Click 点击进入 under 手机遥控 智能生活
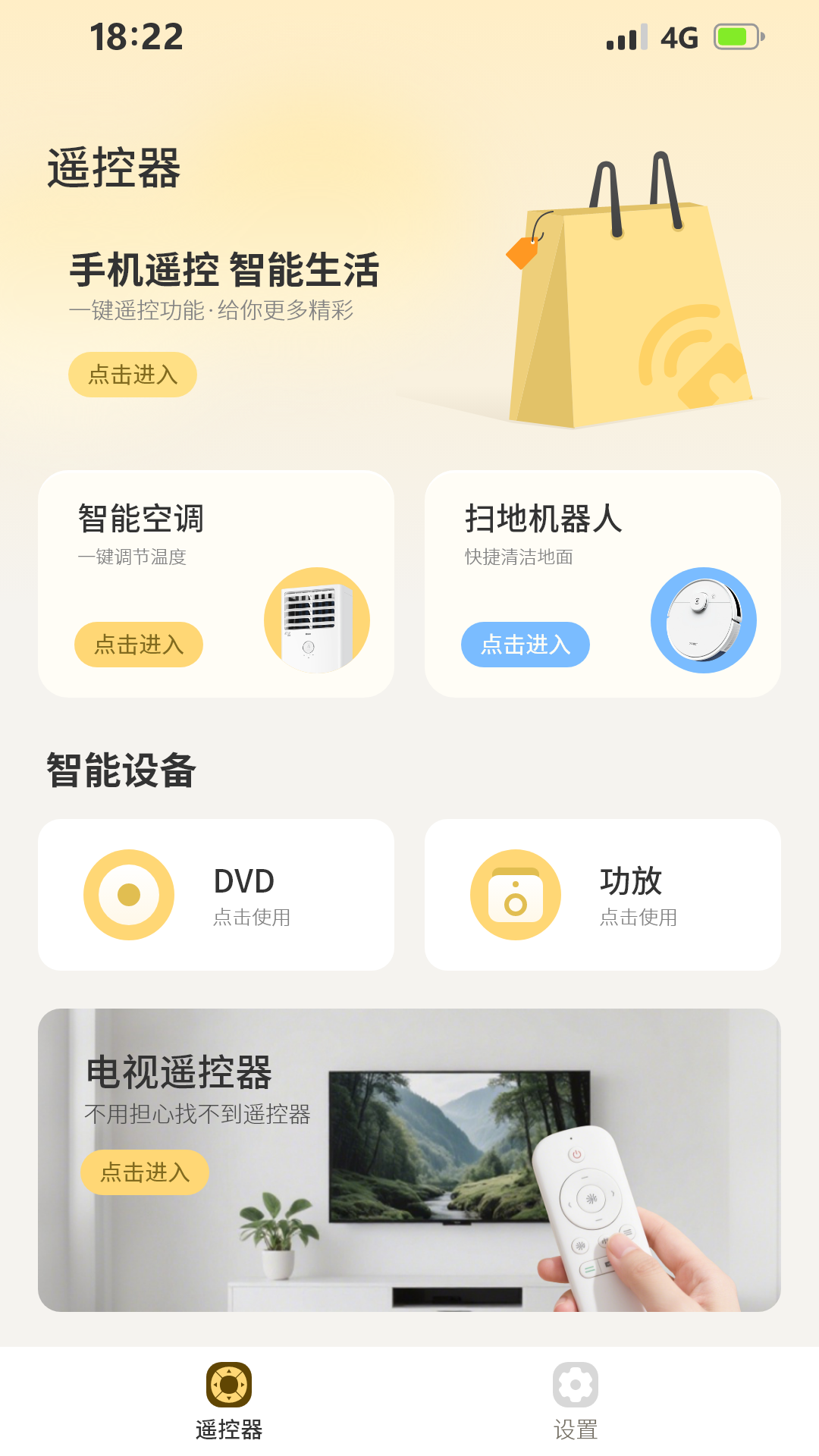Screen dimensions: 819x1456 click(133, 375)
